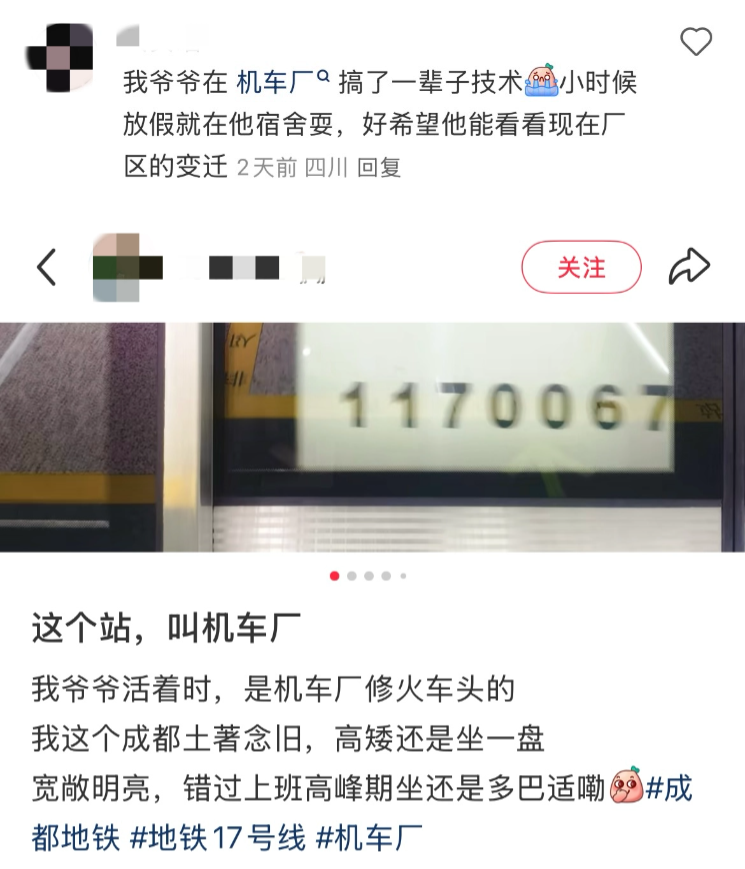This screenshot has height=869, width=745.
Task: Follow the author with 关注 button
Action: 581,267
